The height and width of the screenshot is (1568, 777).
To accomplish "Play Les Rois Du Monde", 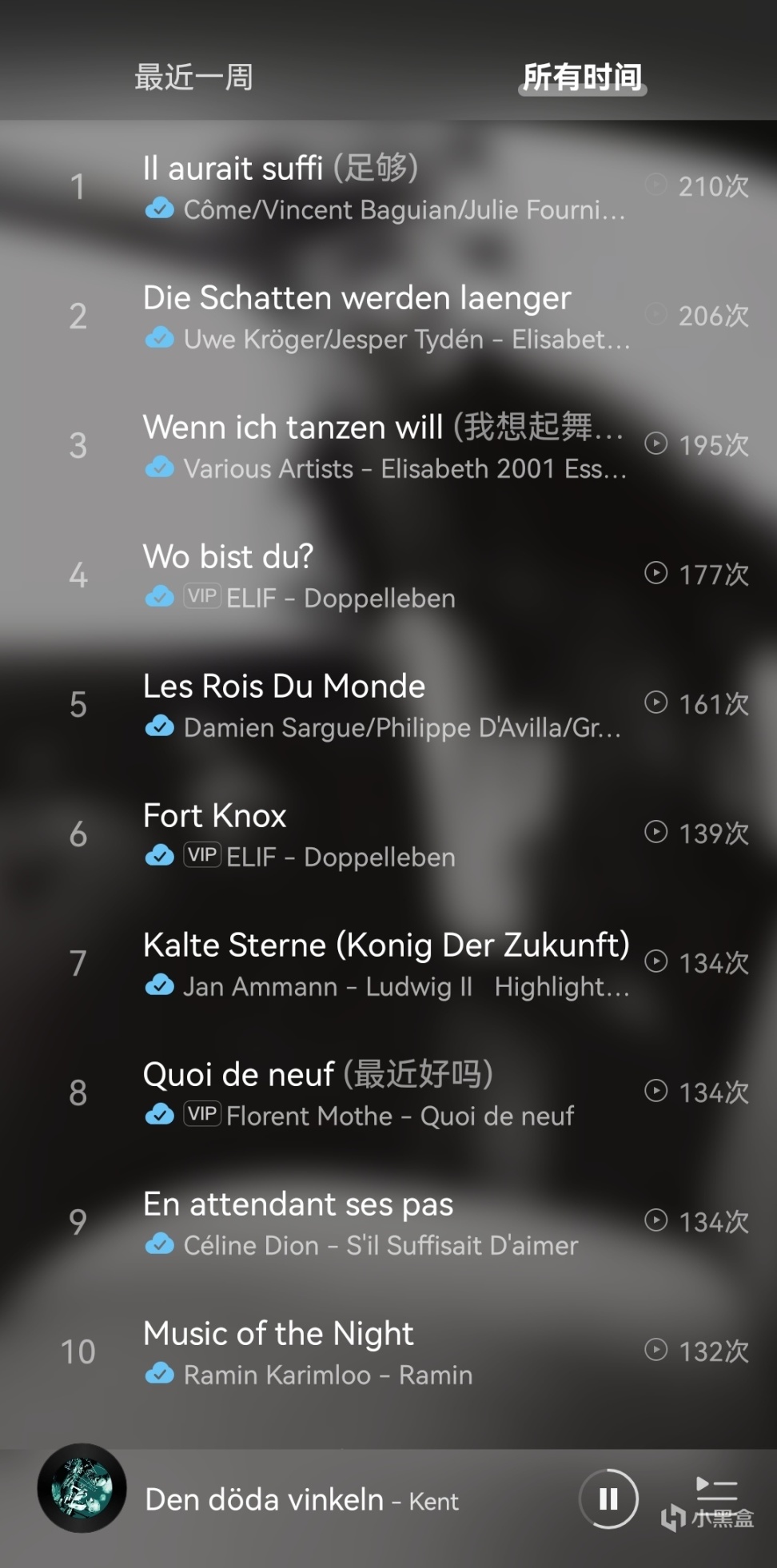I will click(384, 705).
